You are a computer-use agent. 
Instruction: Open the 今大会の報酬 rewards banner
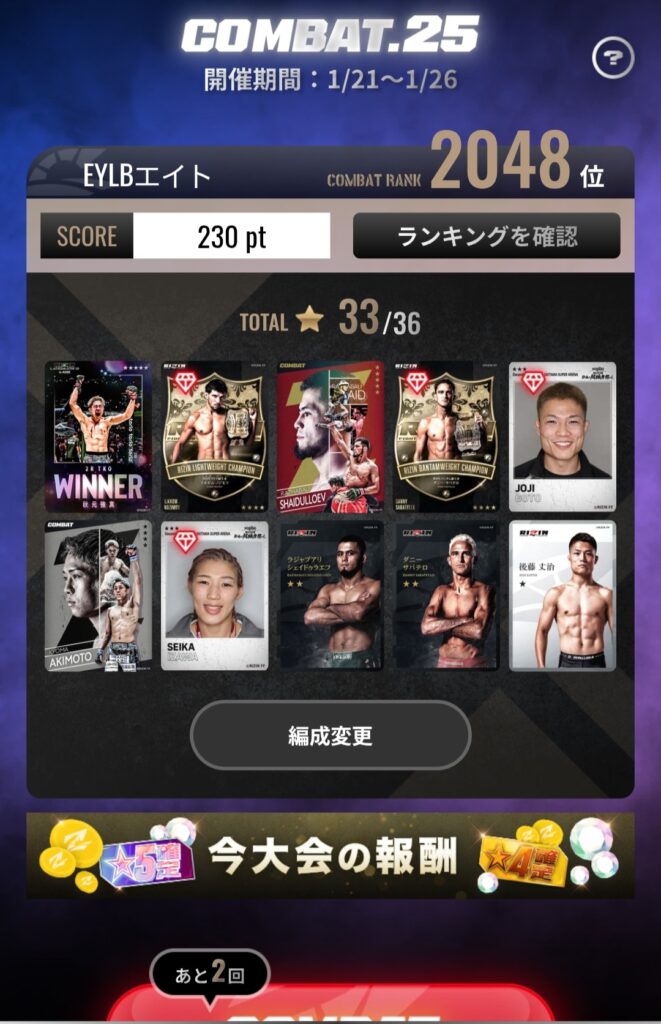330,856
